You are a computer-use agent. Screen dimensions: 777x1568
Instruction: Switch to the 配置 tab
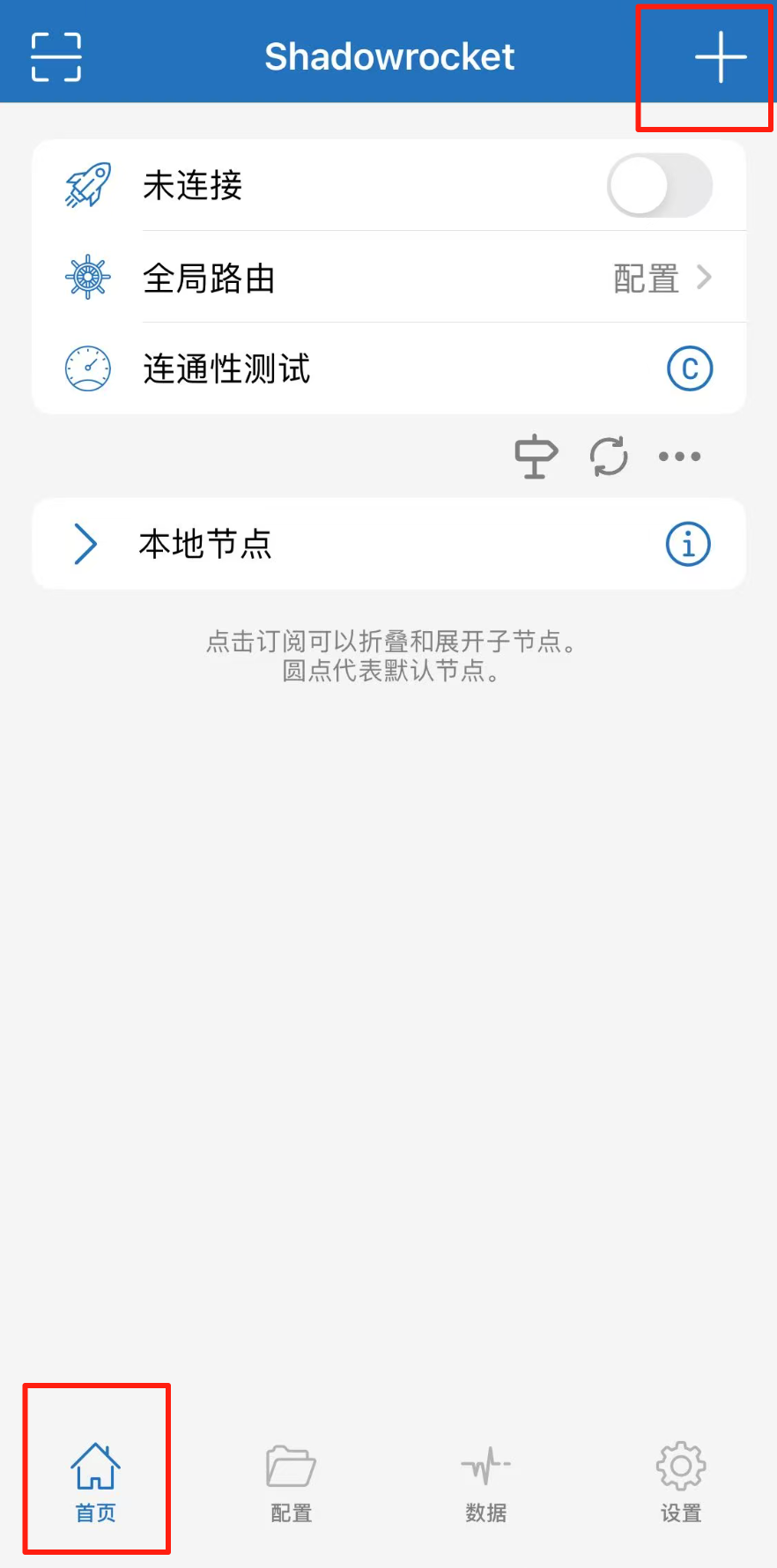[x=291, y=1483]
